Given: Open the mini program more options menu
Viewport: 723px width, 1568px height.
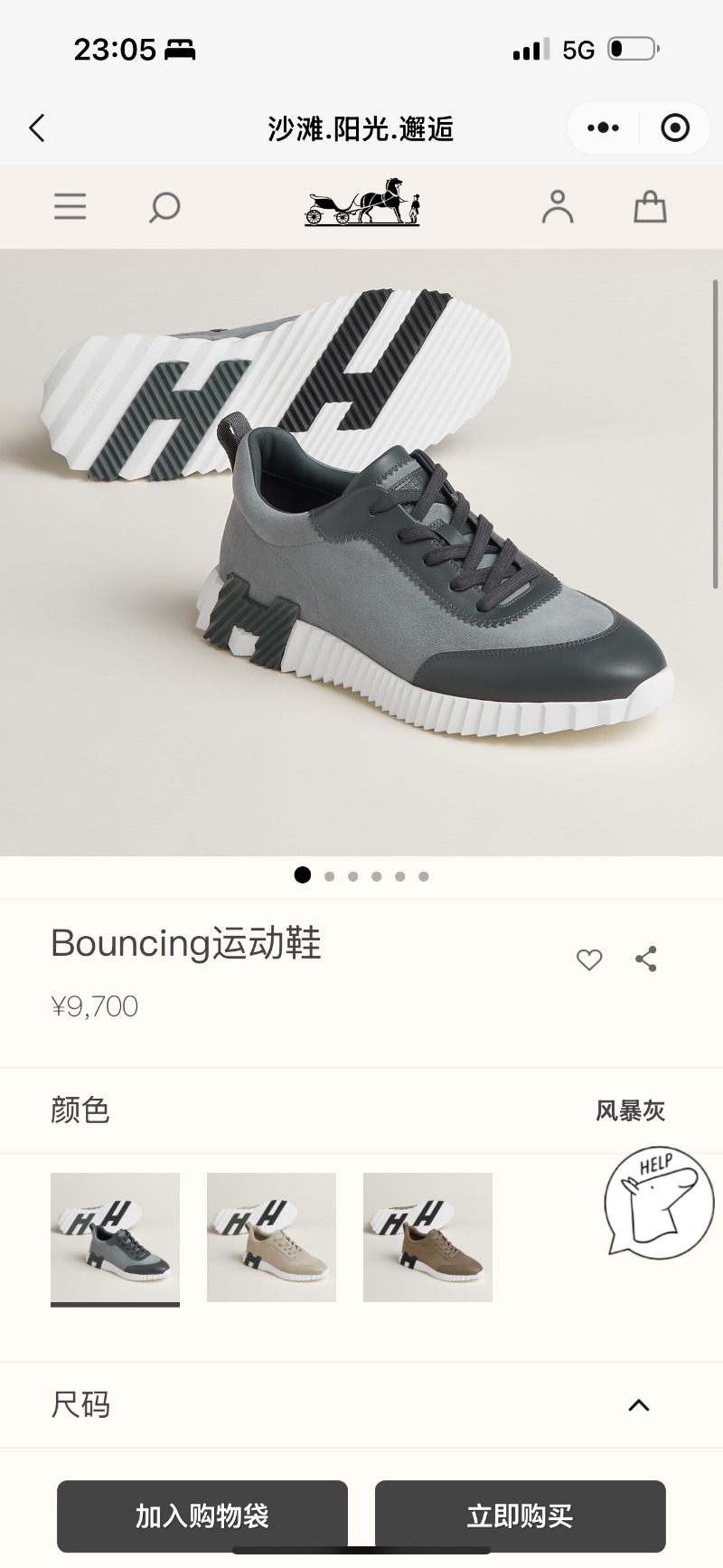Looking at the screenshot, I should tap(603, 128).
